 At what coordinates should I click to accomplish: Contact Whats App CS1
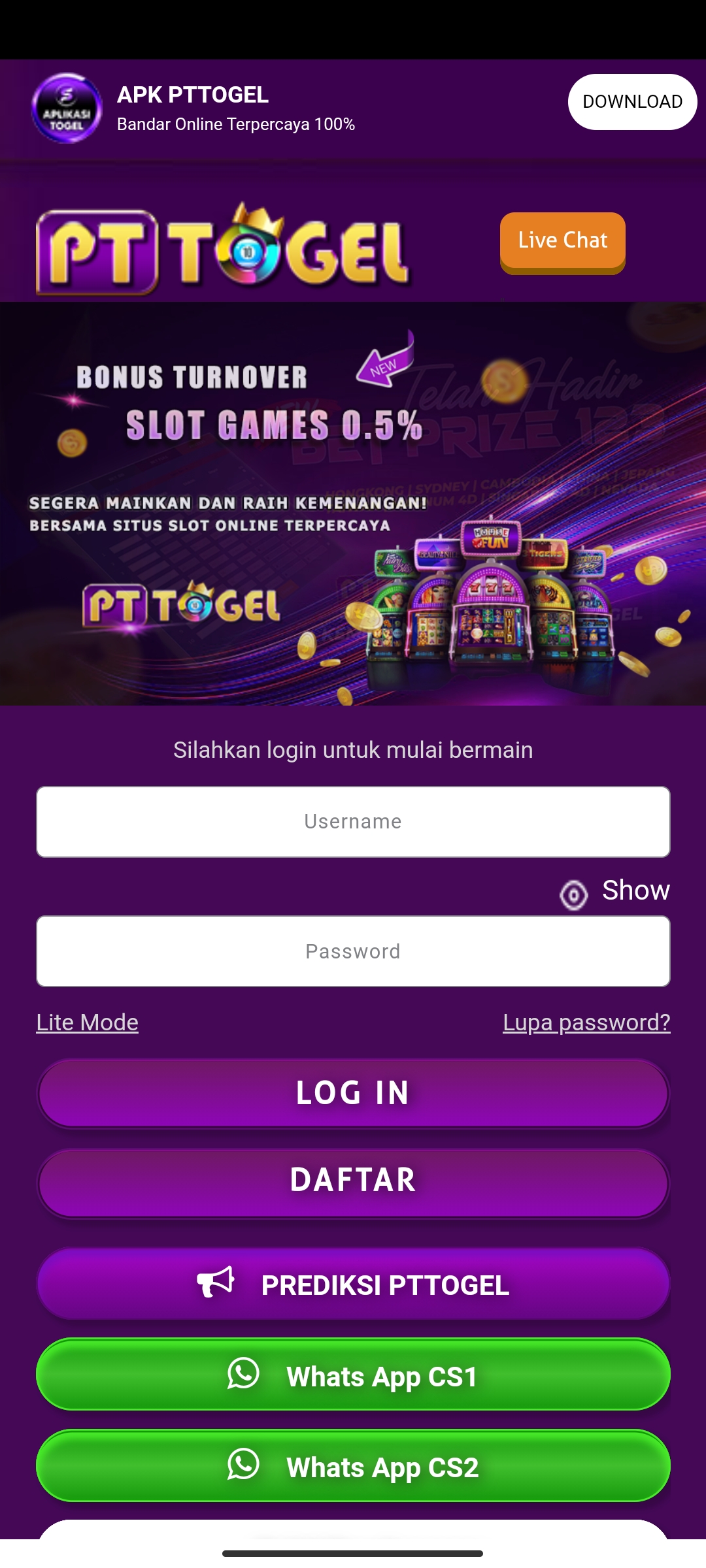pyautogui.click(x=353, y=1376)
